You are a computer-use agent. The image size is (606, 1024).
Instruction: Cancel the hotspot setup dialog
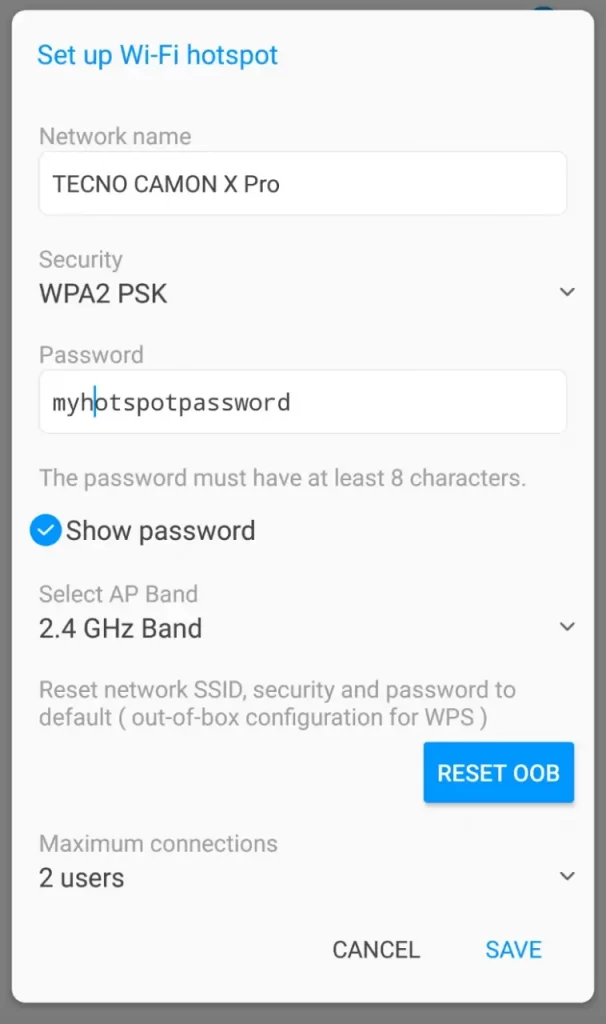click(376, 950)
